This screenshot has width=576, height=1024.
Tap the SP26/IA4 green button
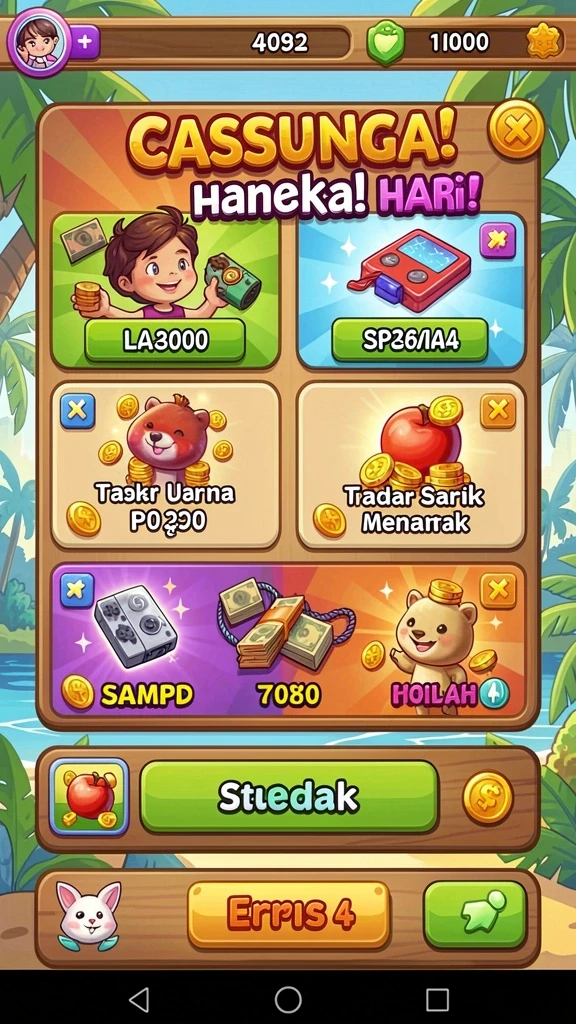coord(410,340)
